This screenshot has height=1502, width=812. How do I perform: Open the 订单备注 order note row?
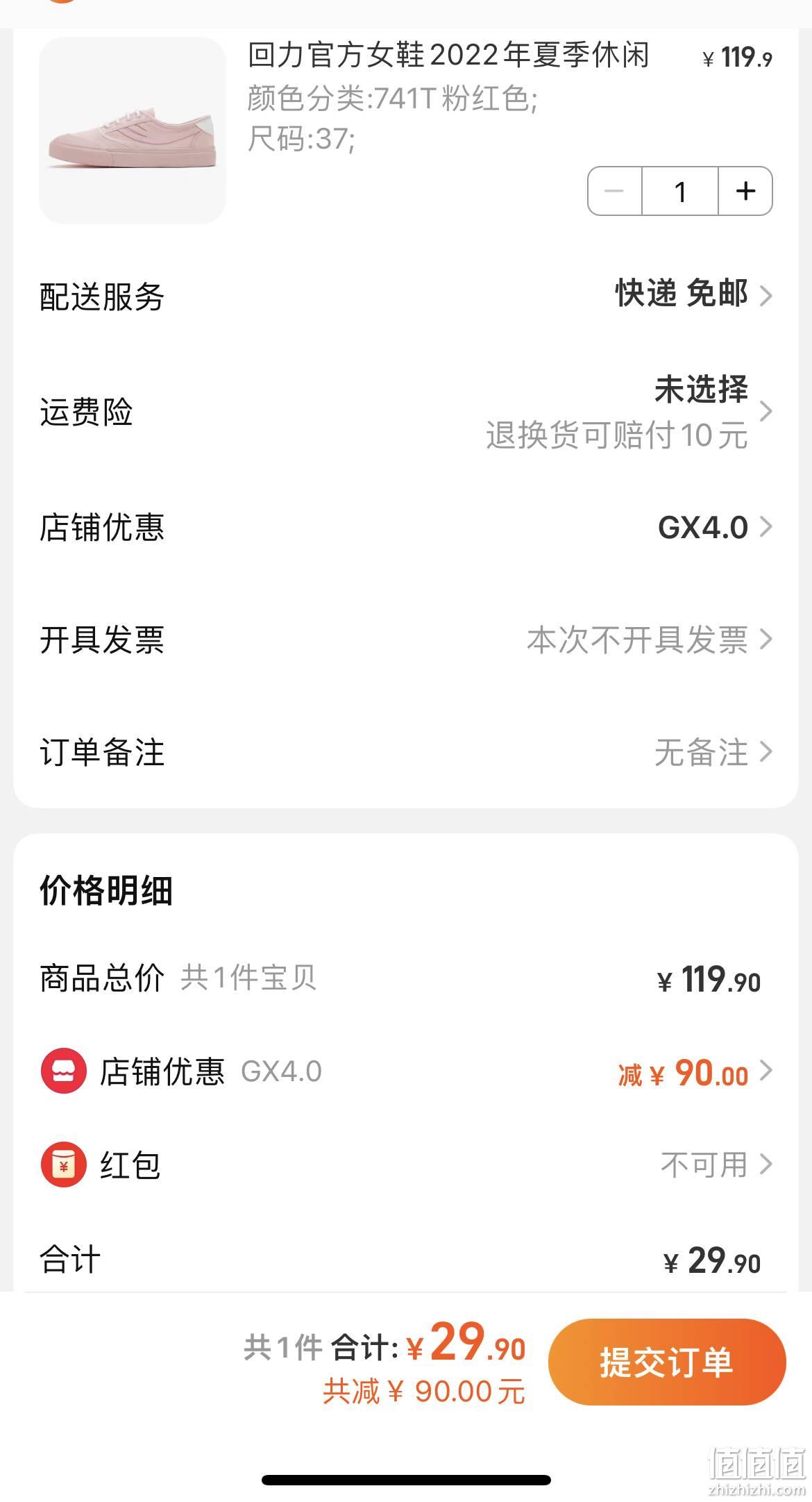[406, 752]
